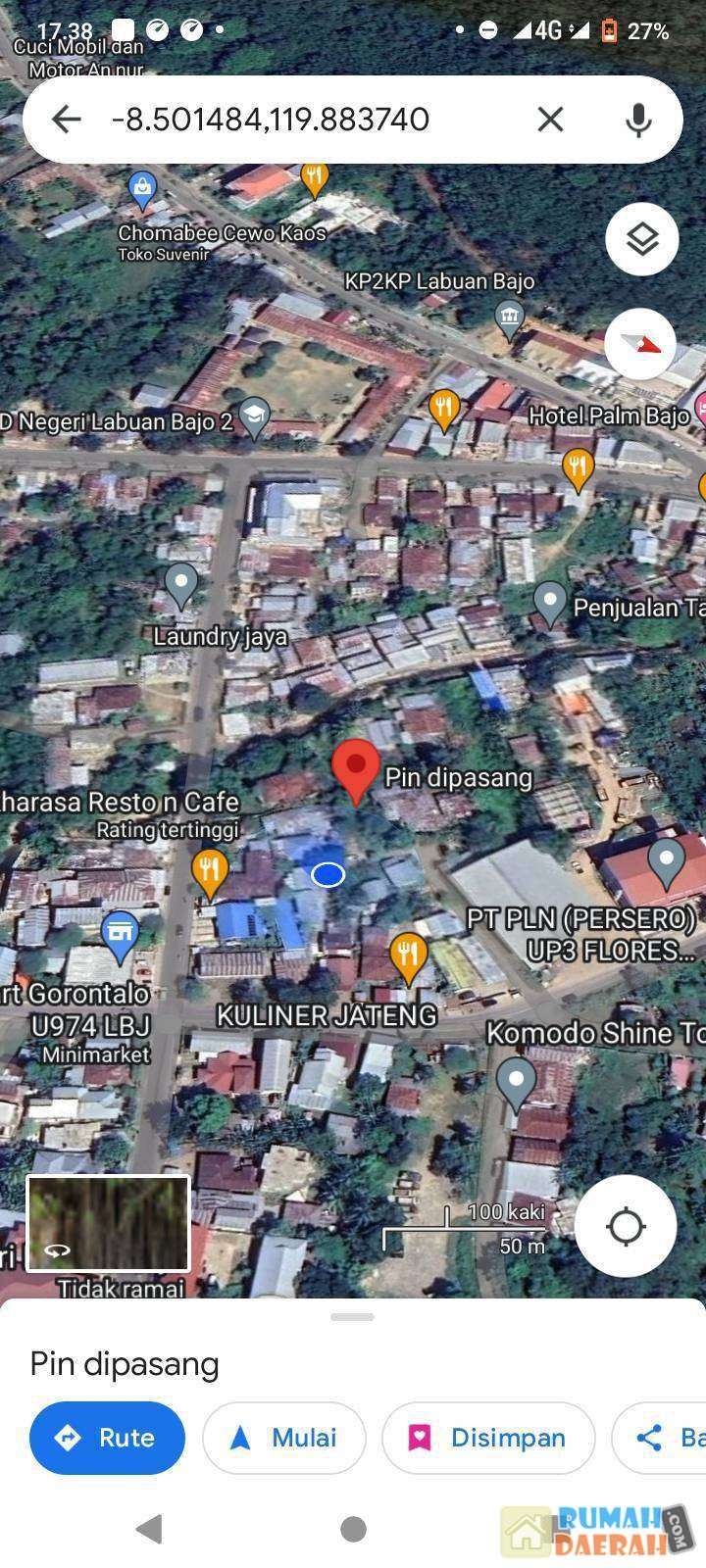Screen dimensions: 706x1568
Task: Open the map layers selector
Action: (641, 238)
